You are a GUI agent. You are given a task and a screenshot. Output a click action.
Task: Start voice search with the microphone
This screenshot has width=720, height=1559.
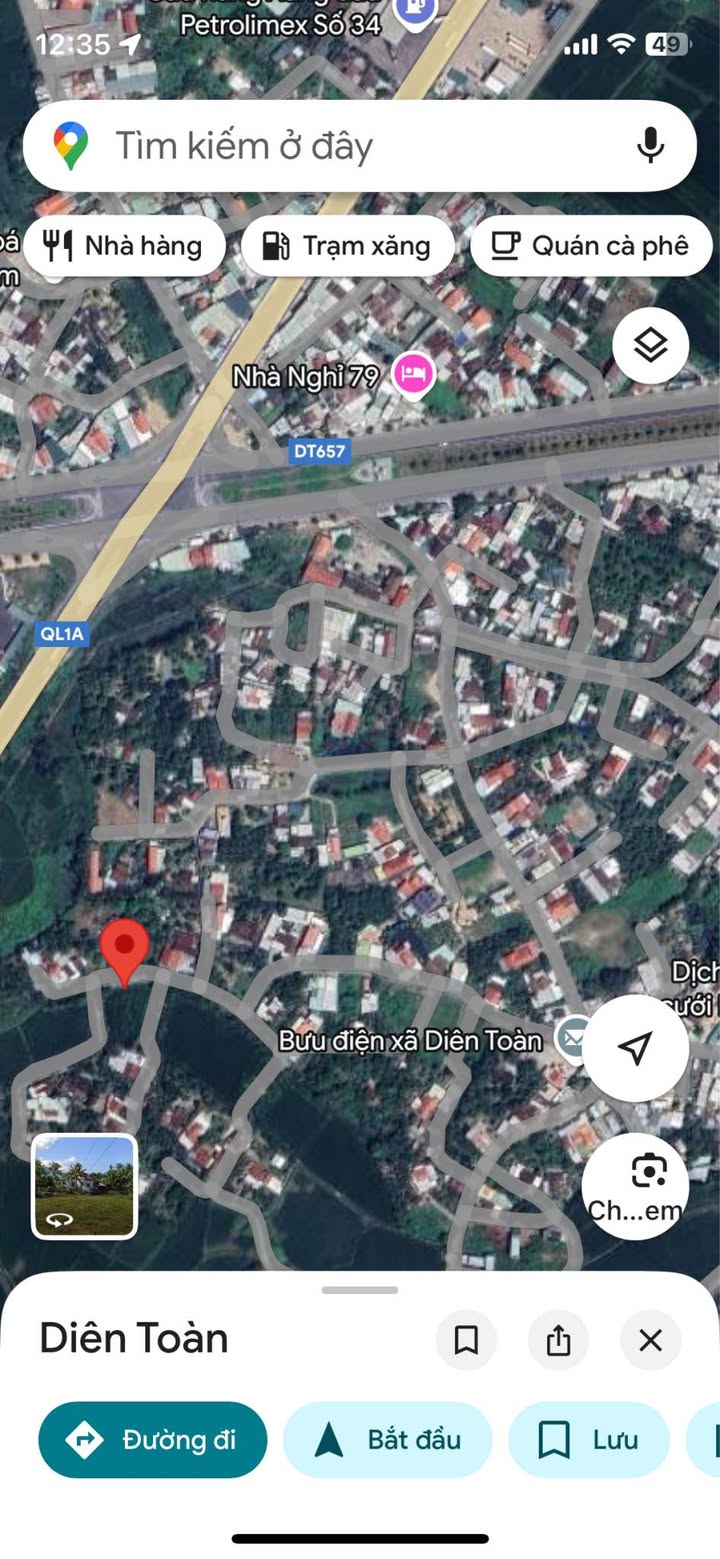650,146
